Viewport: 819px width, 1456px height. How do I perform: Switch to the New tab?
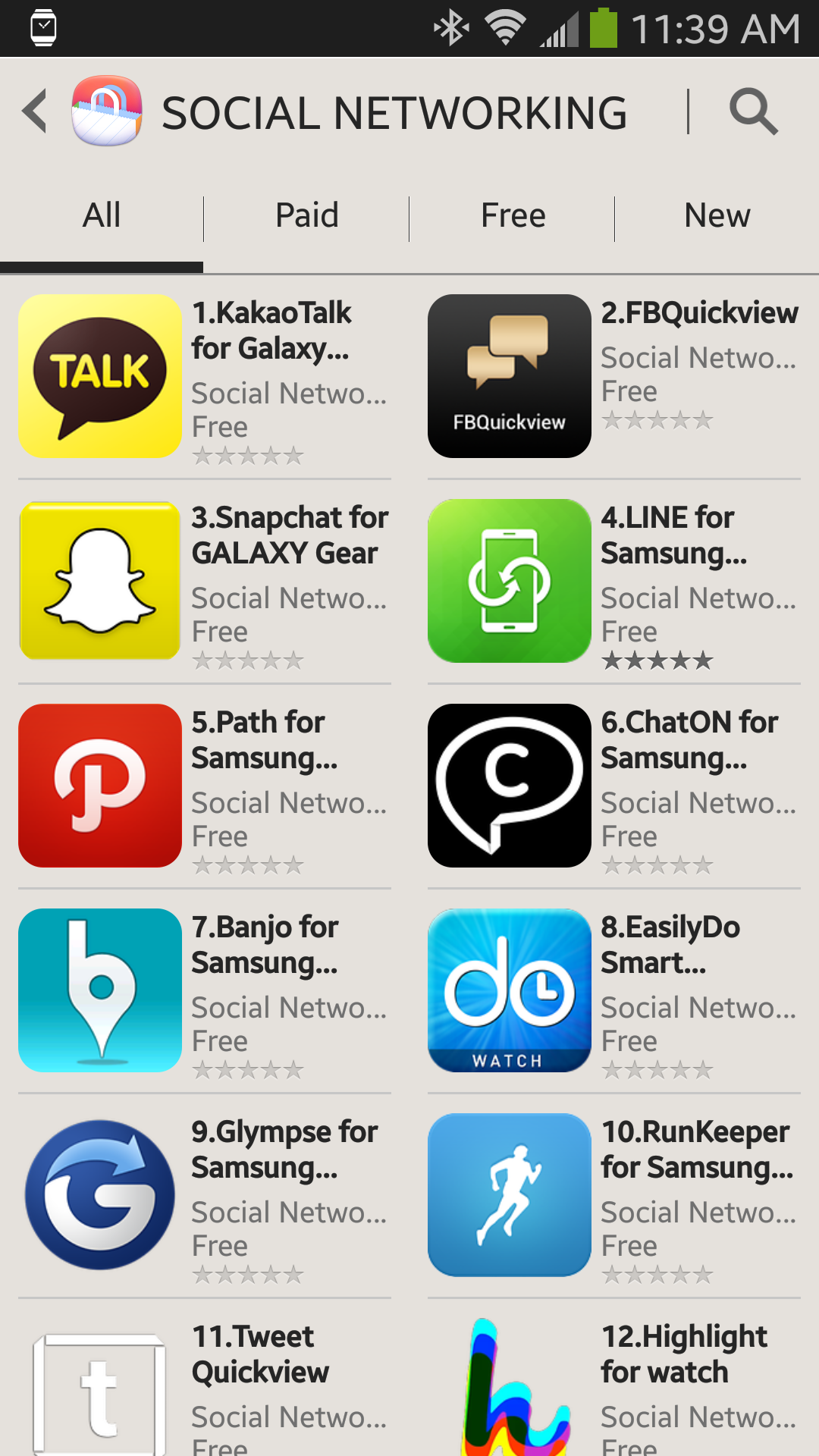(717, 216)
